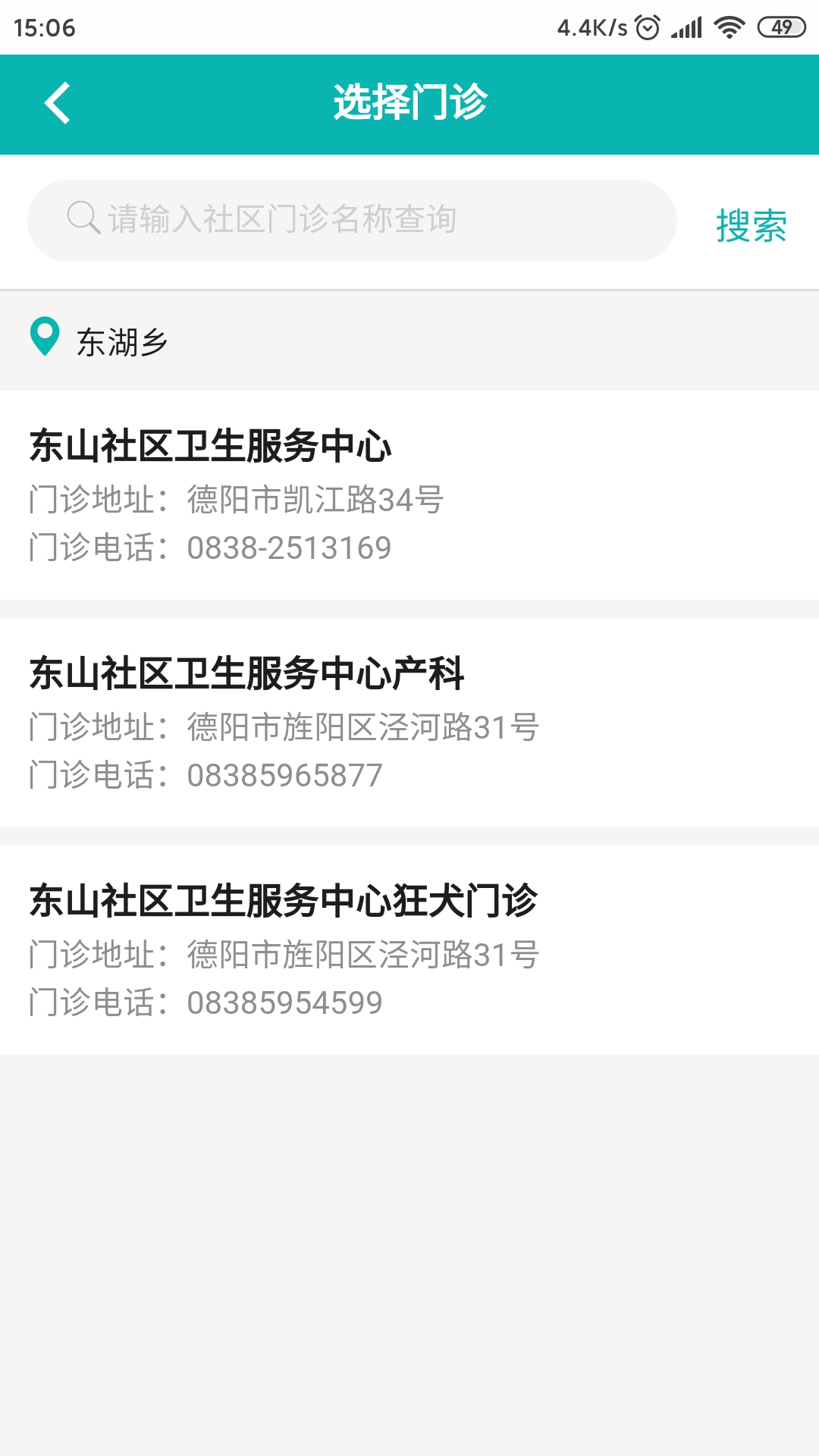Viewport: 819px width, 1456px height.
Task: Open 东山社区卫生服务中心狂犬门诊 entry
Action: pyautogui.click(x=409, y=950)
